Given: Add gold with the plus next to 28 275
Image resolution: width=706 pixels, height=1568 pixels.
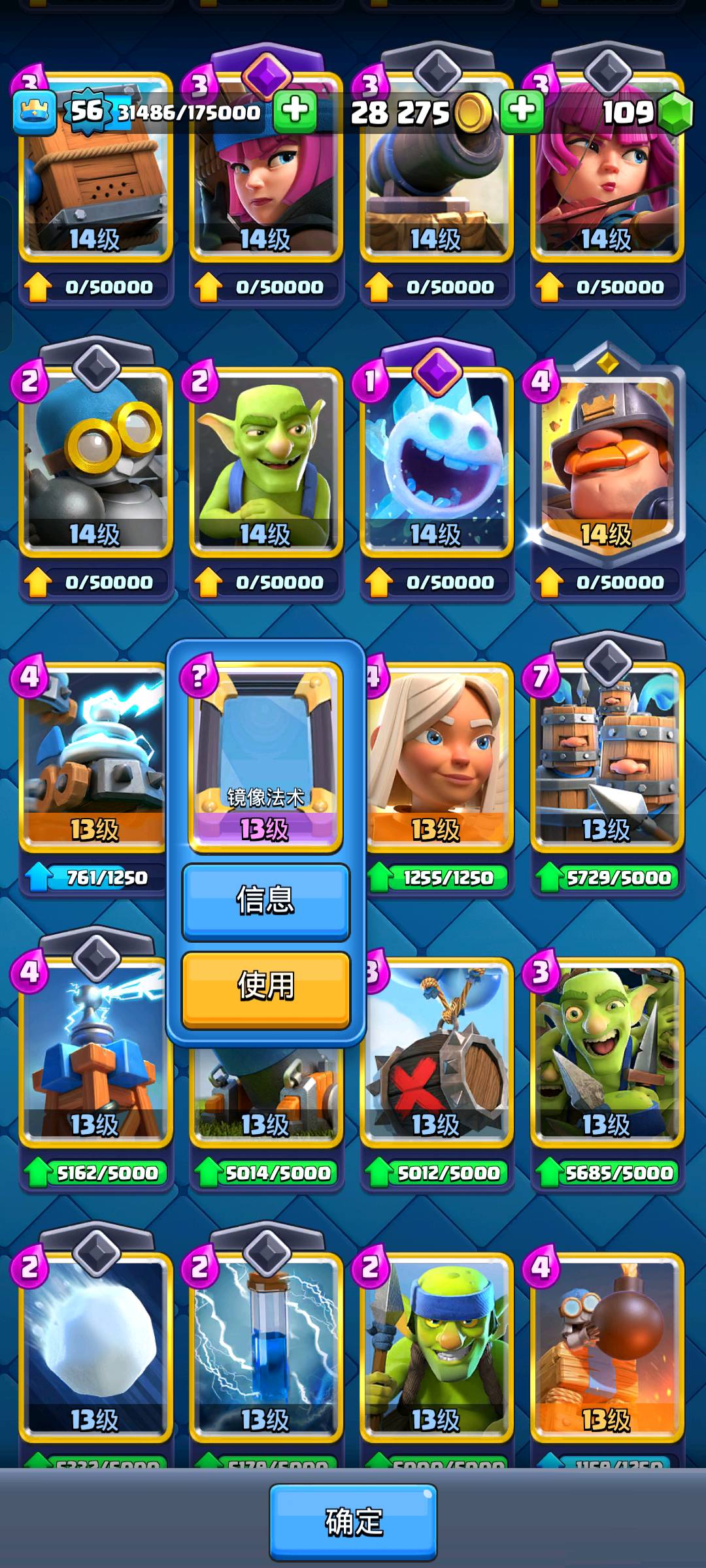Looking at the screenshot, I should tap(522, 110).
